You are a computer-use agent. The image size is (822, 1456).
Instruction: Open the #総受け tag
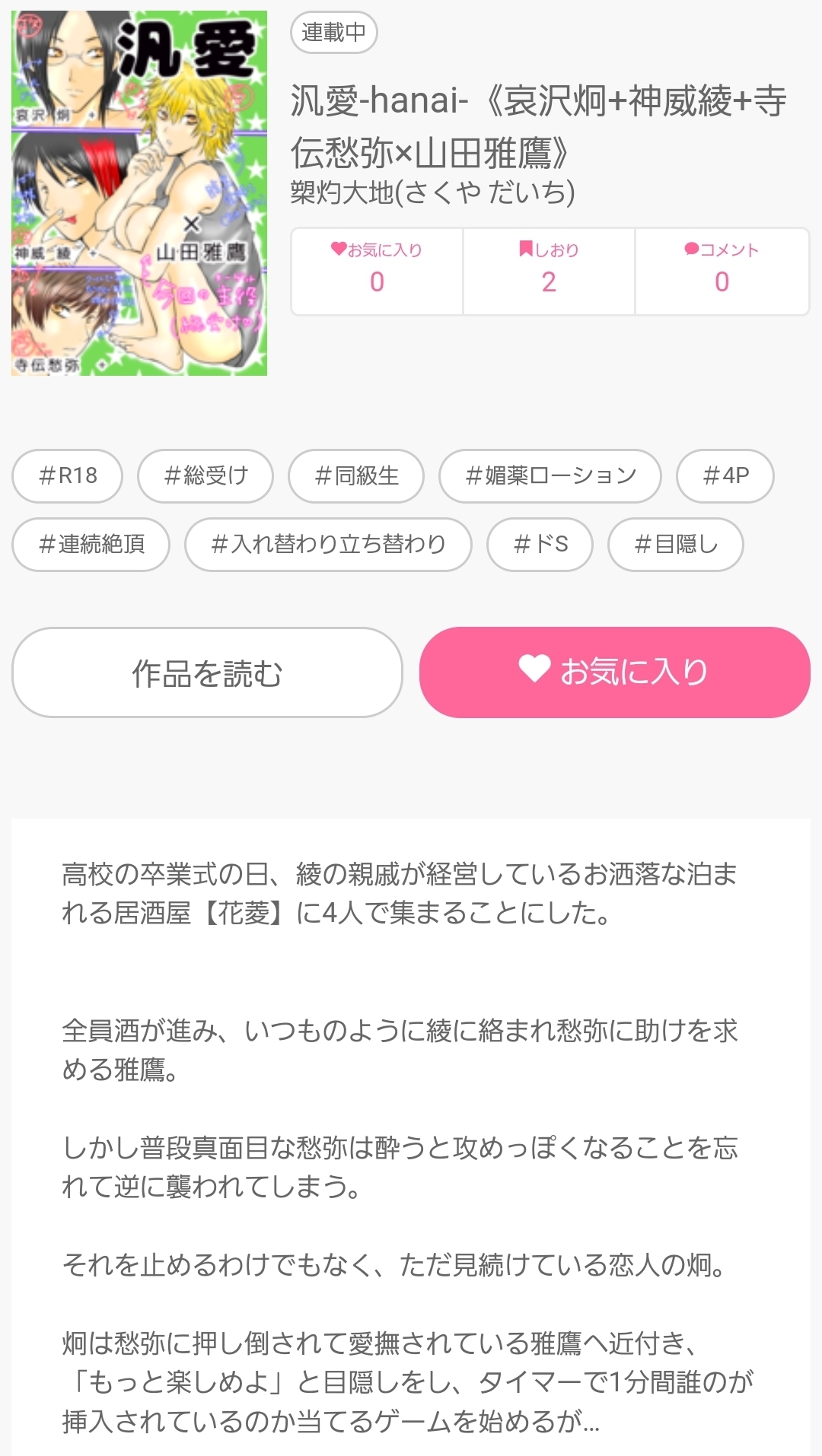pyautogui.click(x=205, y=476)
